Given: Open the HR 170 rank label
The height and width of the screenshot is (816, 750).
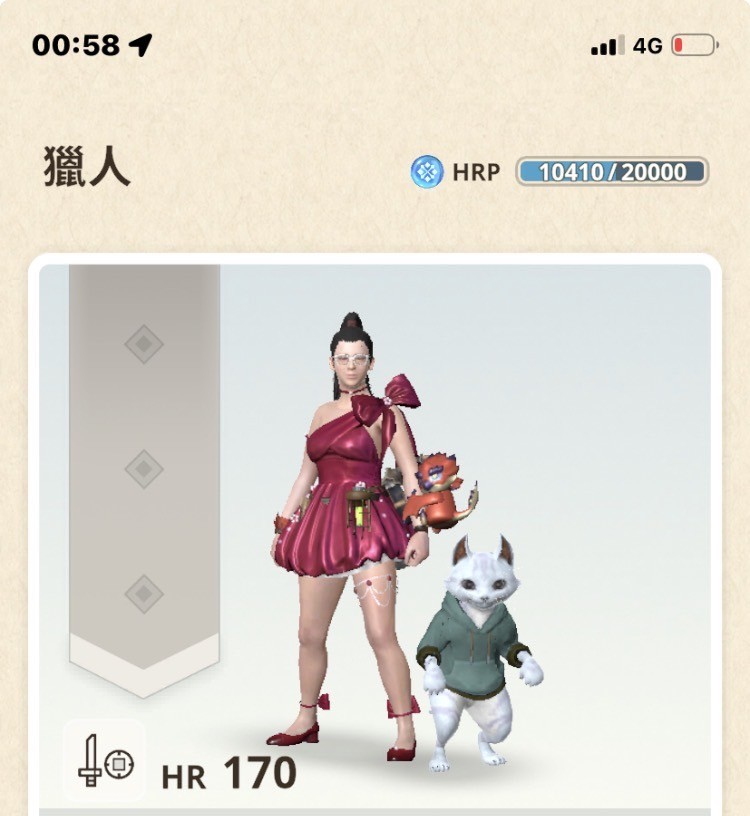Looking at the screenshot, I should pos(229,773).
